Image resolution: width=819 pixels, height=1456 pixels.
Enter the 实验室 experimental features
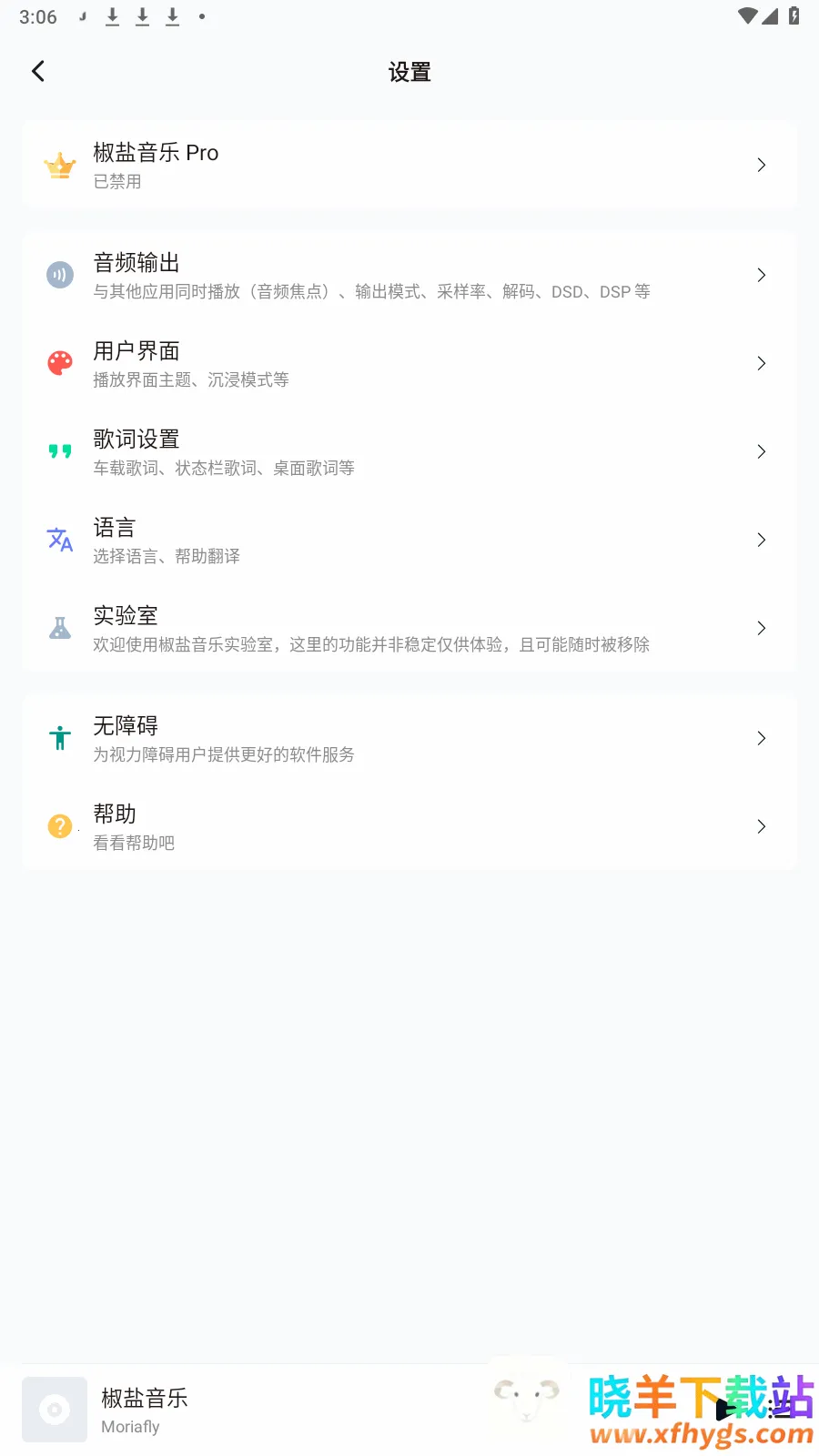point(409,628)
